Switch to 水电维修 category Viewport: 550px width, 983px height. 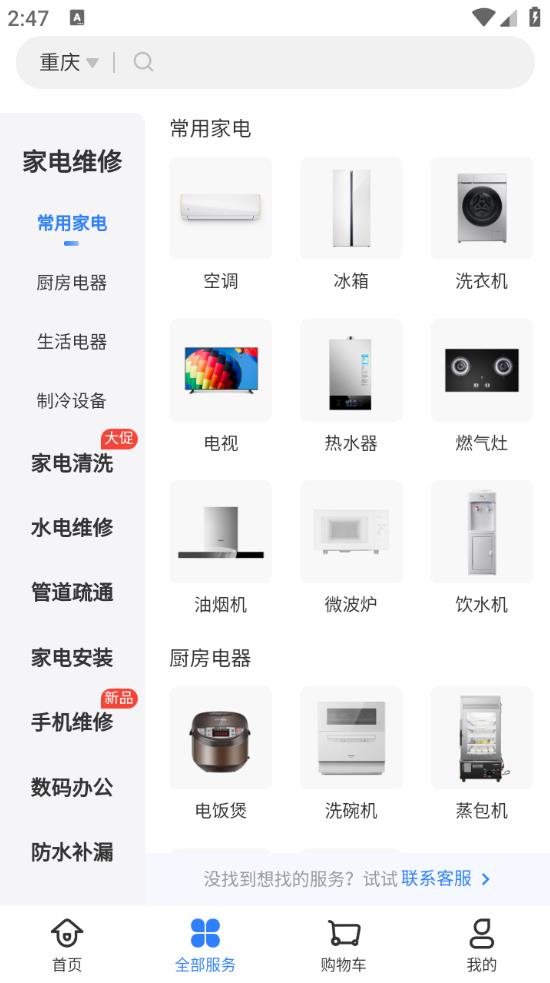click(x=72, y=527)
